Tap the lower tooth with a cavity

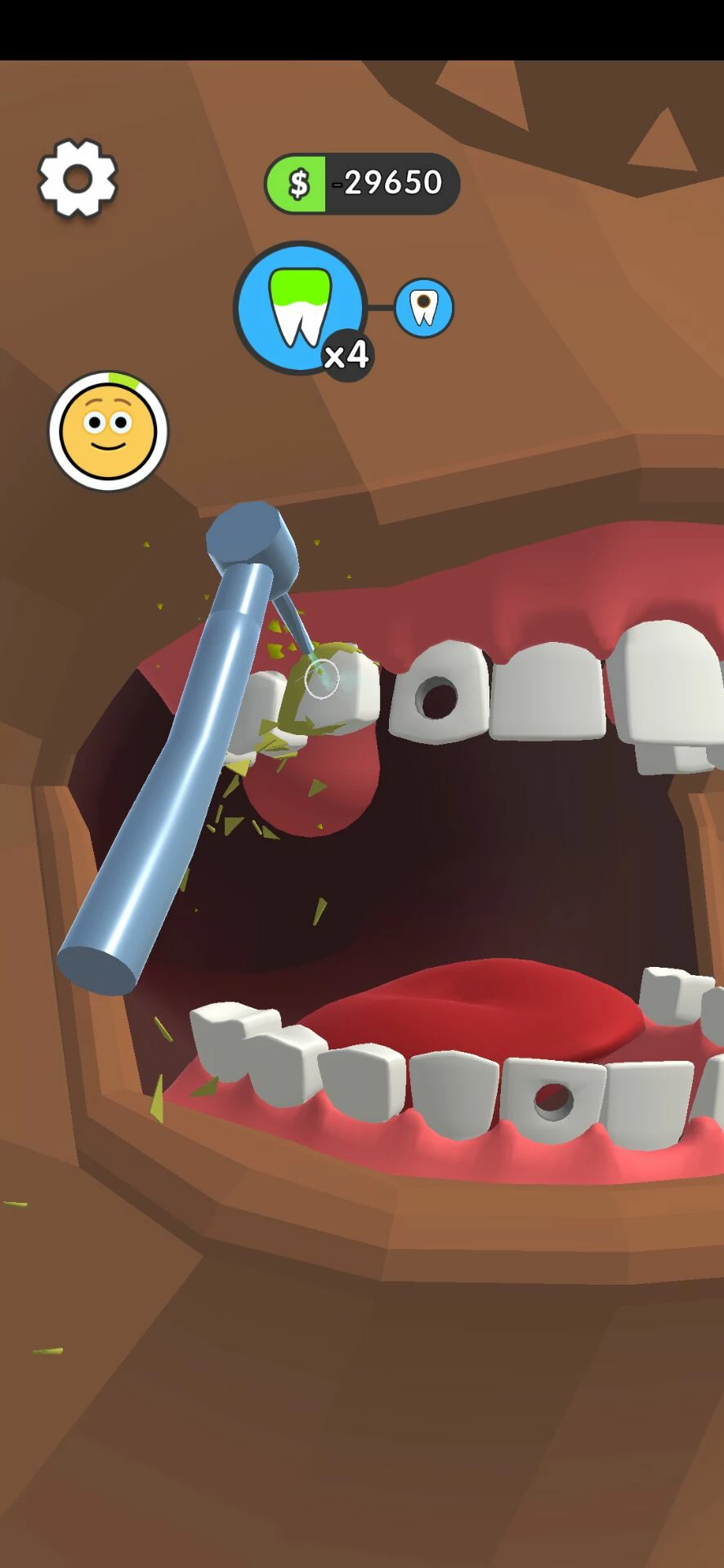click(554, 1100)
